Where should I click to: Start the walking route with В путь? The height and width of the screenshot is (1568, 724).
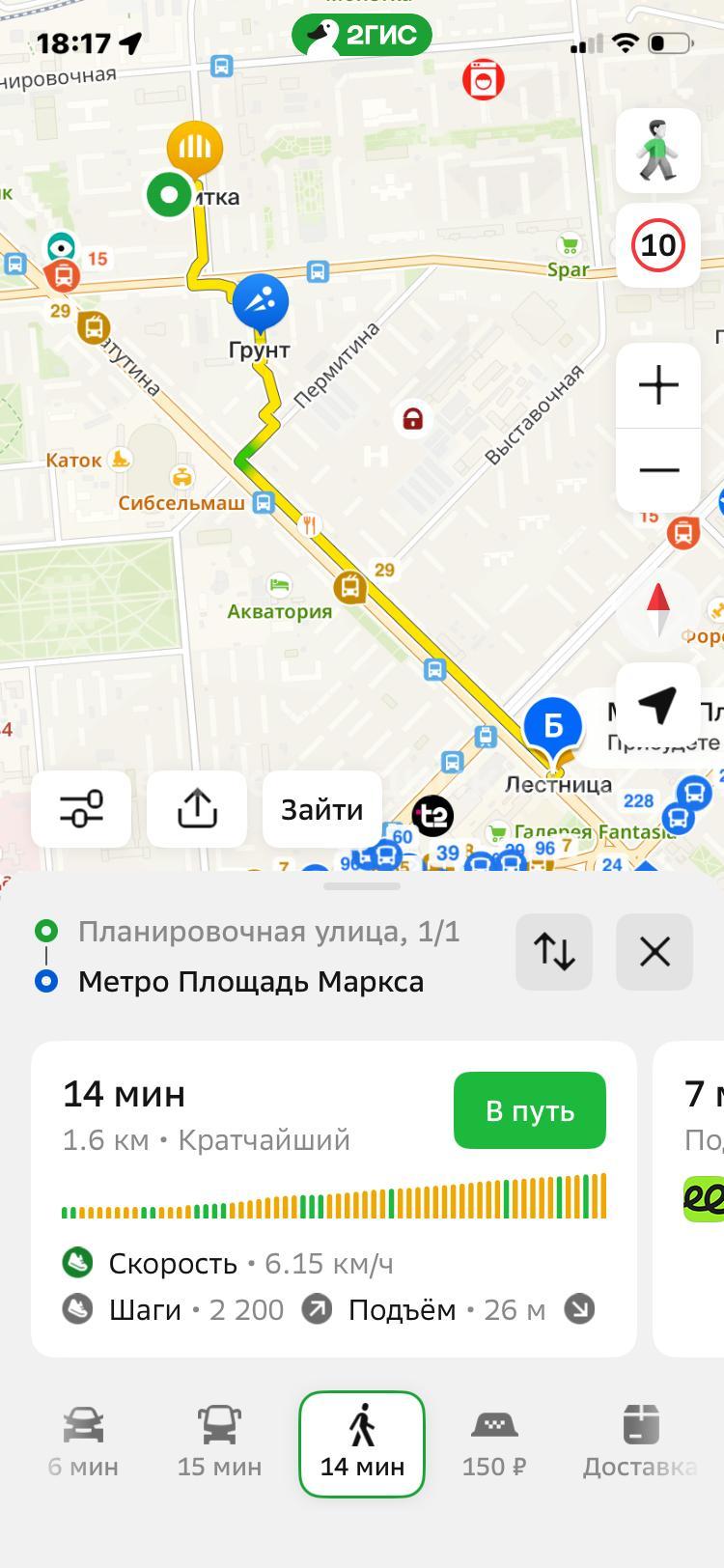click(x=529, y=1110)
